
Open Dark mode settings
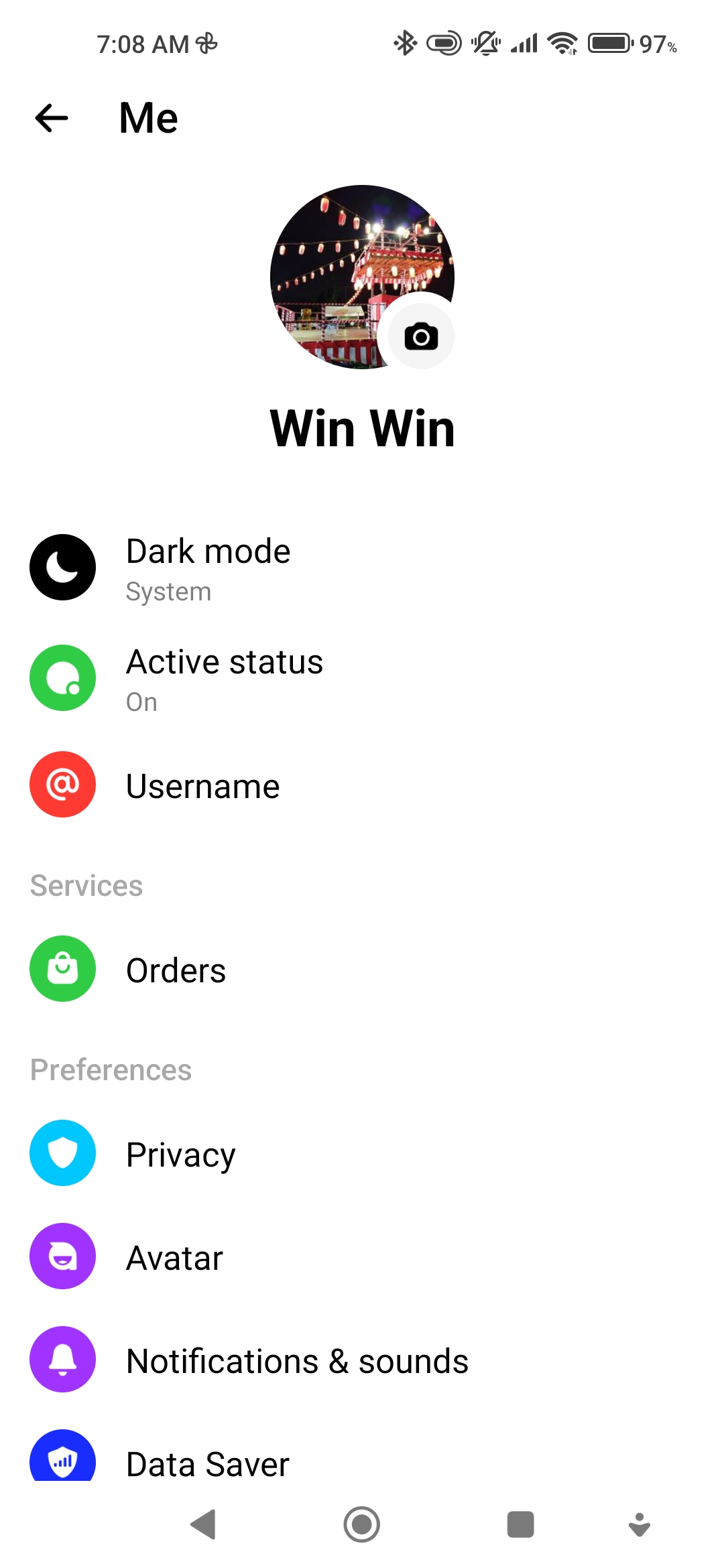pos(362,568)
